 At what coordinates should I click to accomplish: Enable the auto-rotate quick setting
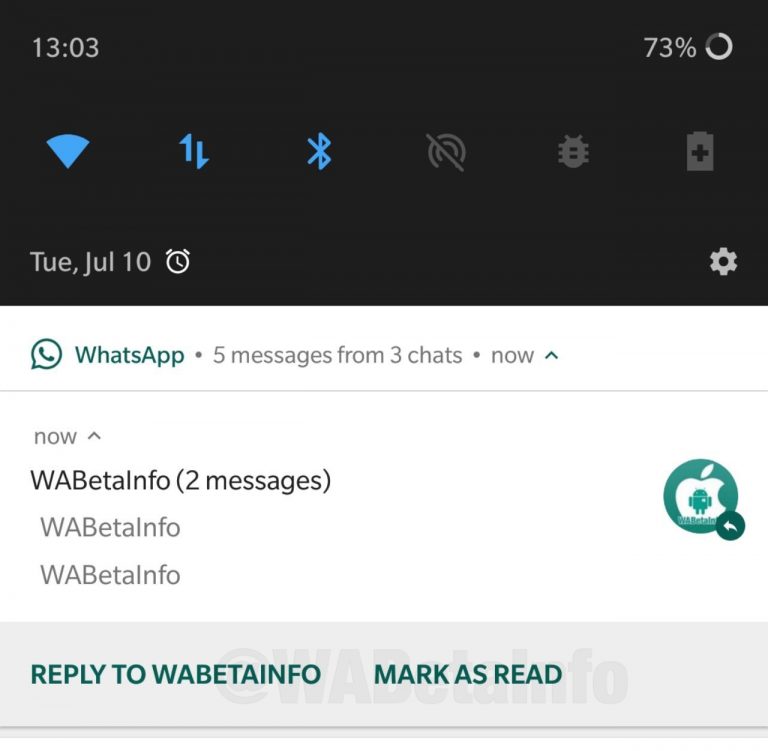(446, 152)
